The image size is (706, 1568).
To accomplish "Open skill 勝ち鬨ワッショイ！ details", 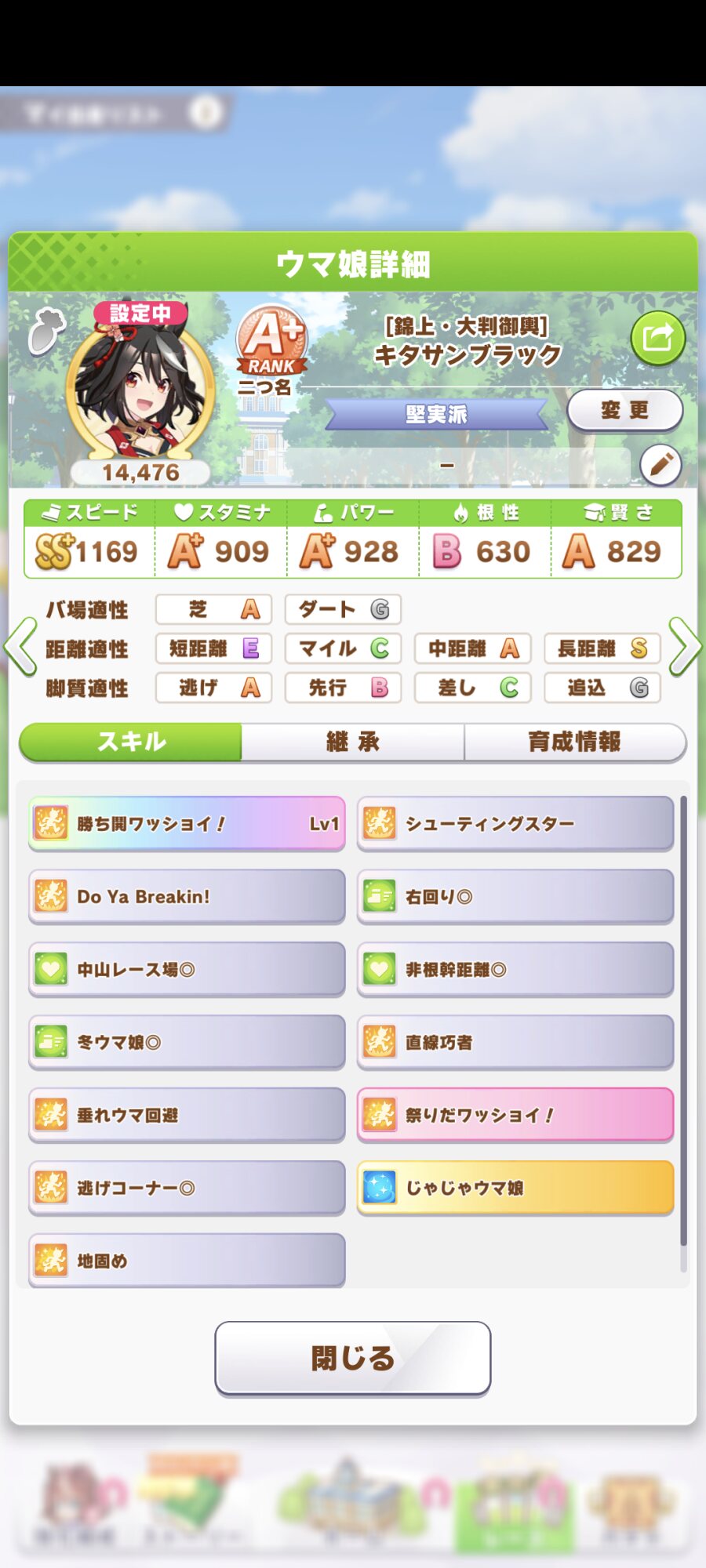I will tap(187, 823).
